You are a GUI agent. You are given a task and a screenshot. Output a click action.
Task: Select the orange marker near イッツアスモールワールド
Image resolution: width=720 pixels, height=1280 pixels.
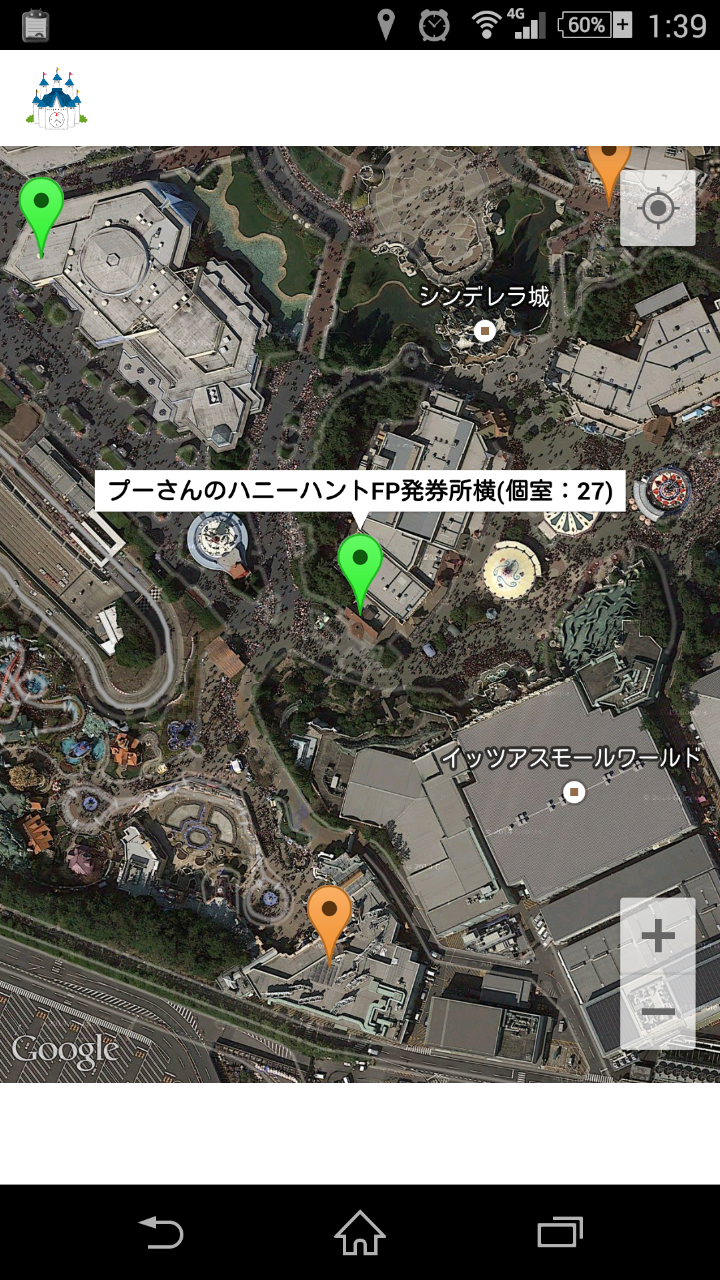pos(329,915)
